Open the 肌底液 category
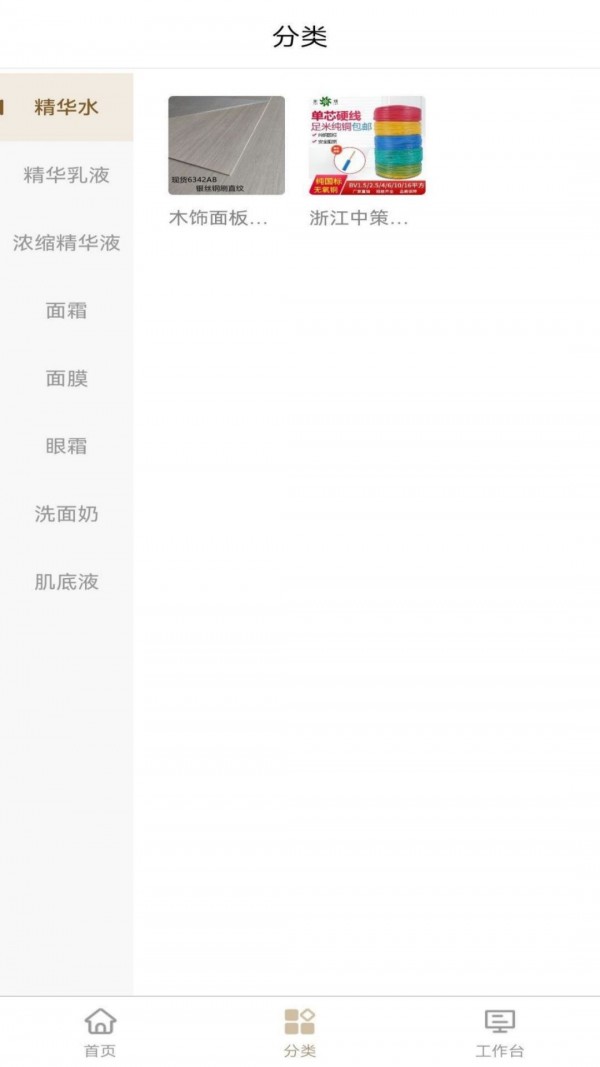 pos(66,582)
